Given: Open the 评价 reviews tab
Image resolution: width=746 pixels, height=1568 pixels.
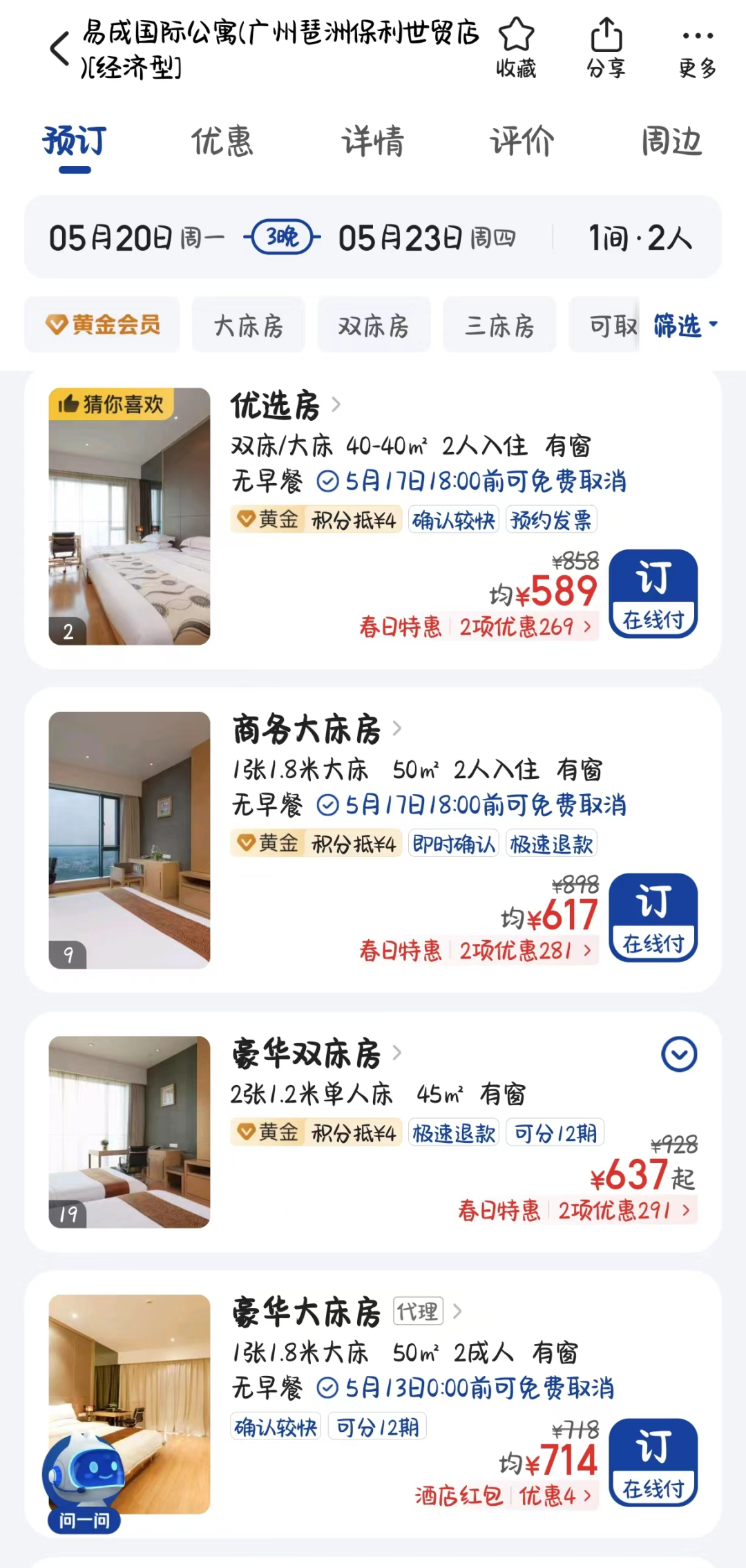Looking at the screenshot, I should click(x=522, y=142).
